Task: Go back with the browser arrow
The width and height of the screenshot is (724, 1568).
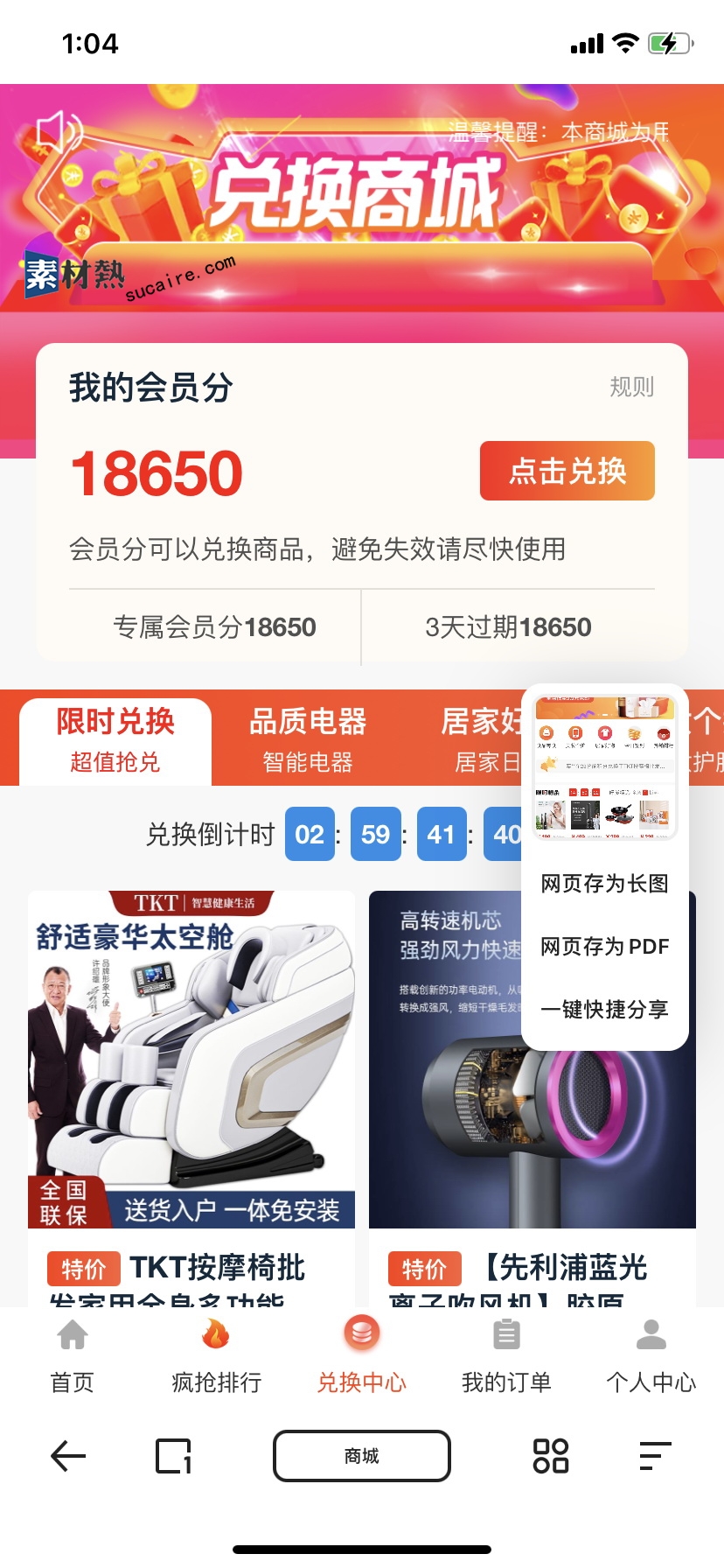Action: pyautogui.click(x=68, y=1456)
